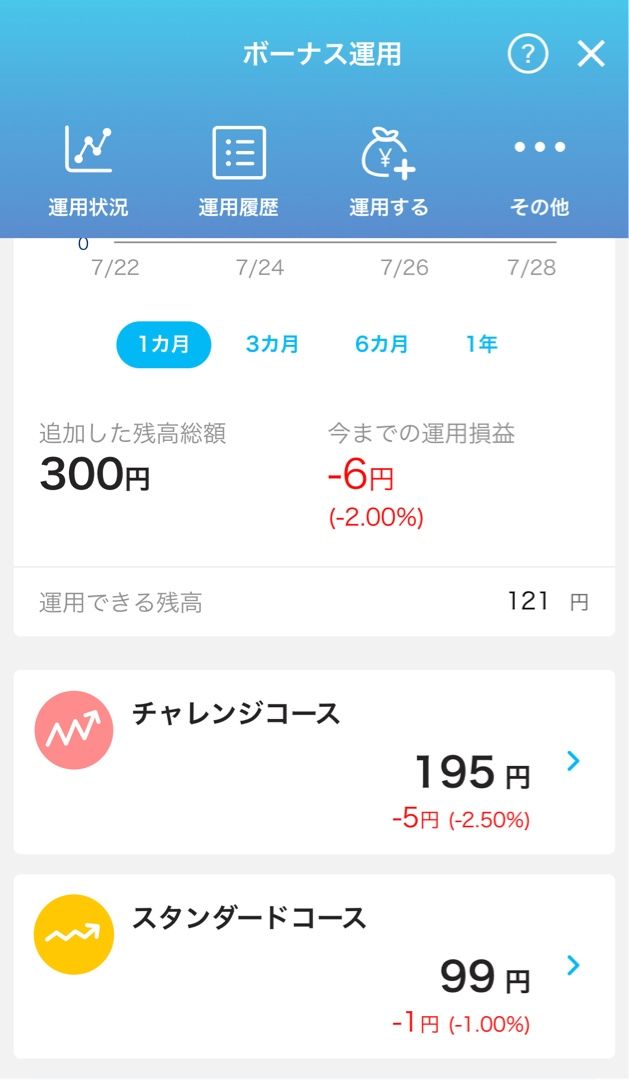629x1080 pixels.
Task: Select the 1年 period option
Action: pyautogui.click(x=481, y=345)
